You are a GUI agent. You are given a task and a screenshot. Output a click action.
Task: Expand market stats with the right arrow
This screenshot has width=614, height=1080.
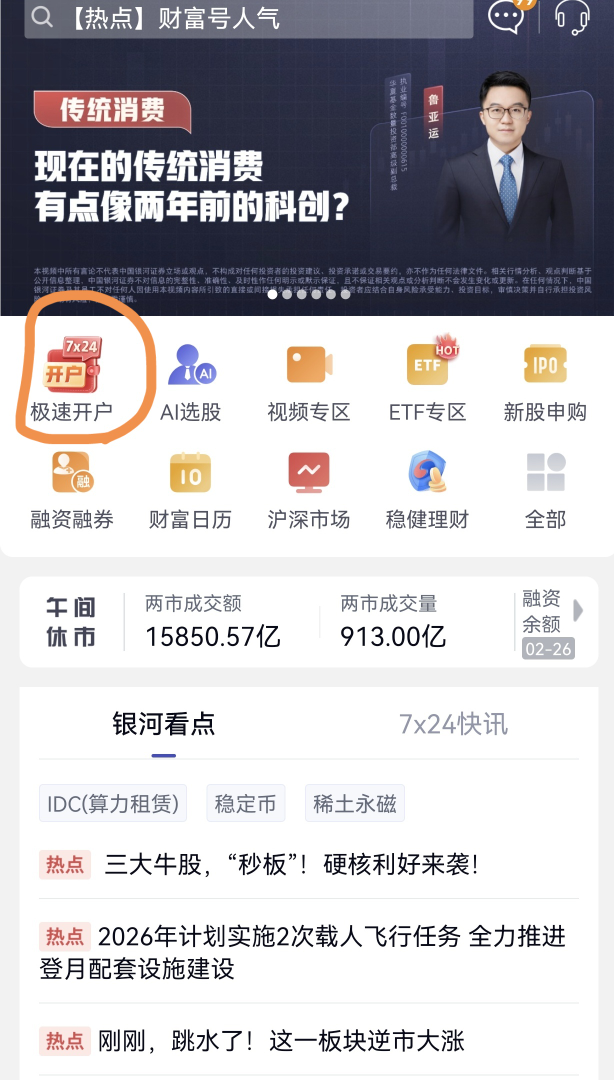pos(578,610)
